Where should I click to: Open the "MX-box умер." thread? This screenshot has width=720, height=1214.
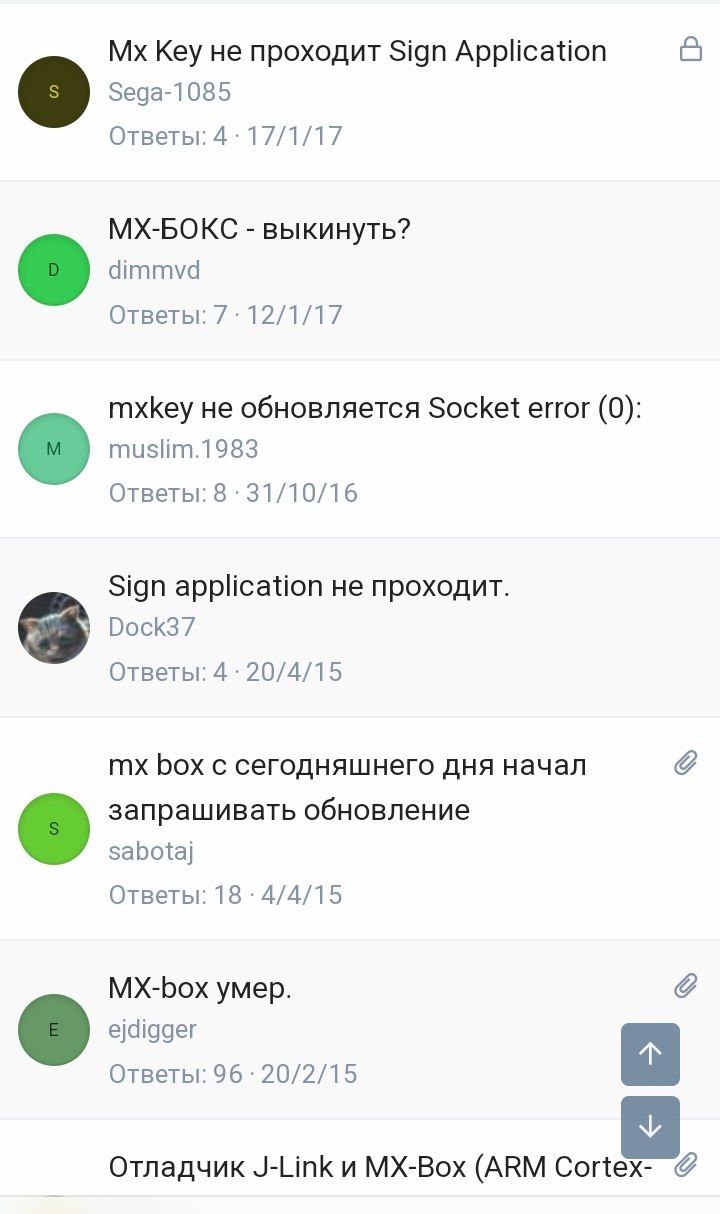point(200,988)
